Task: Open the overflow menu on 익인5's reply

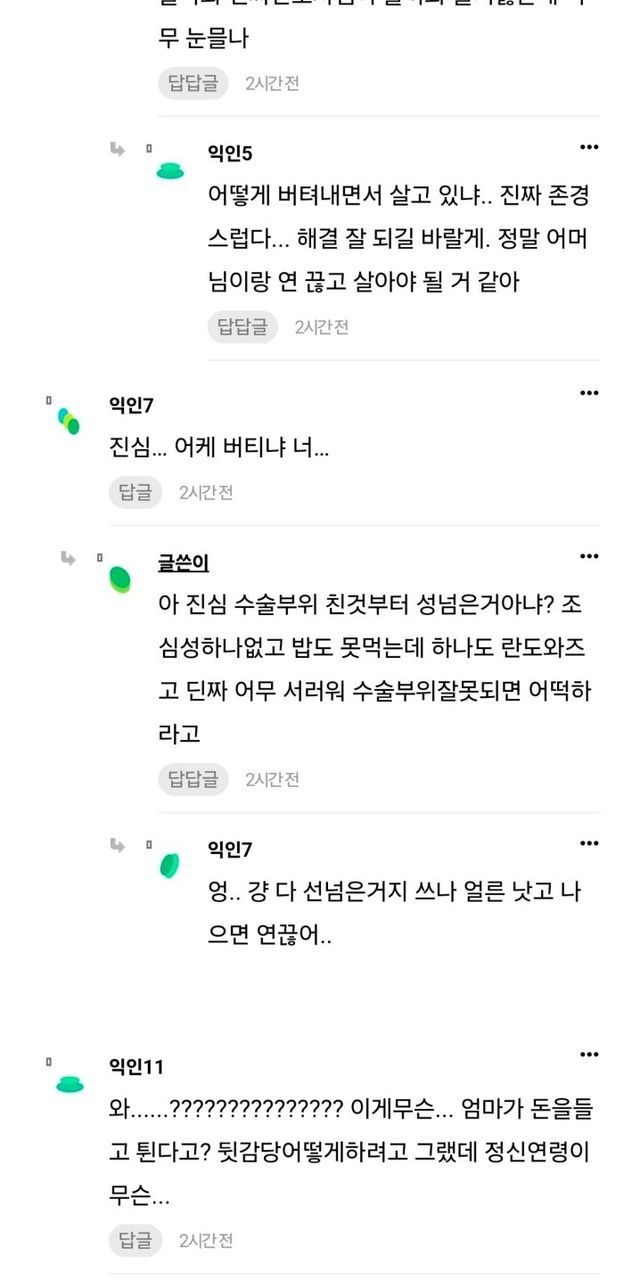Action: tap(589, 147)
